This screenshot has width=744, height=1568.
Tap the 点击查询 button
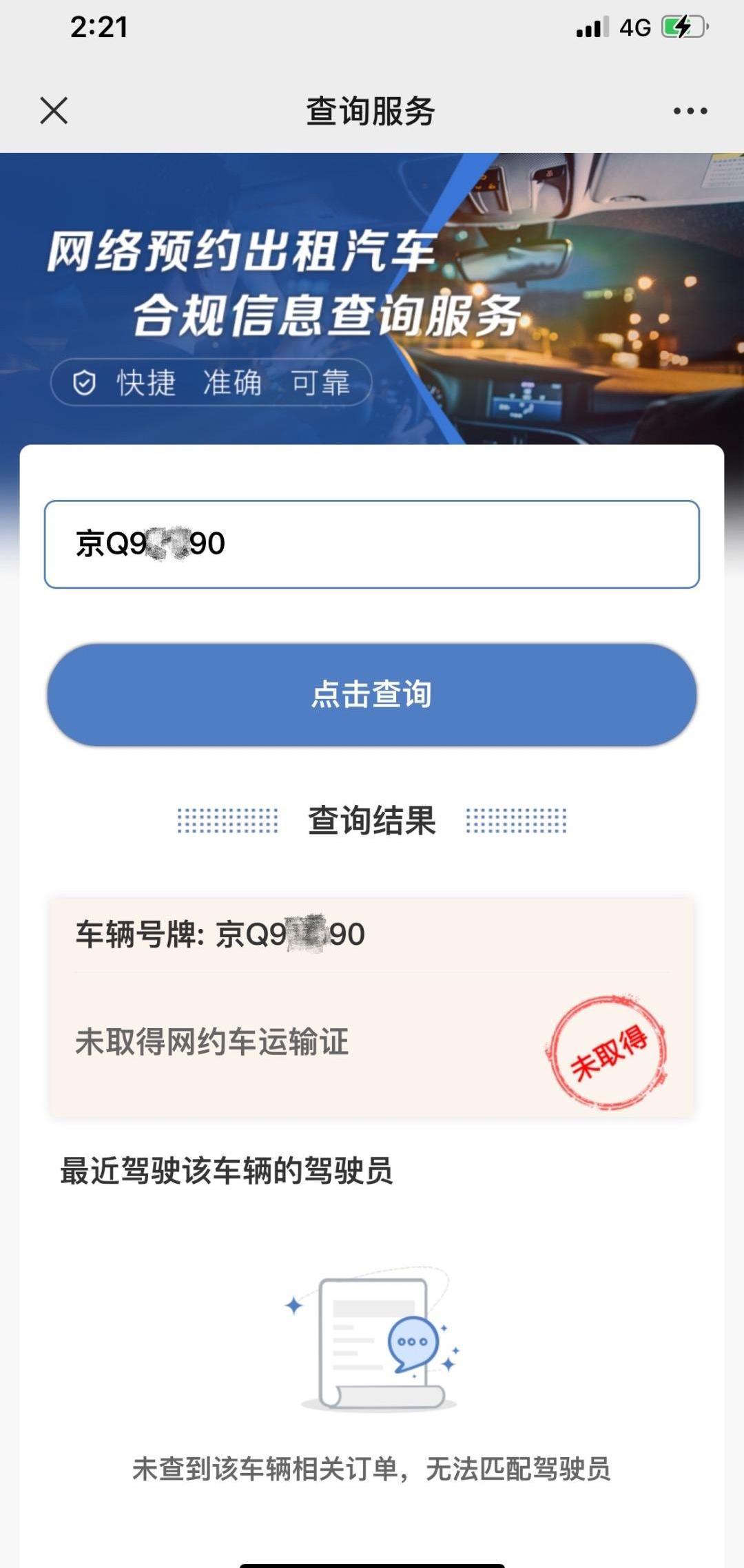(x=372, y=694)
